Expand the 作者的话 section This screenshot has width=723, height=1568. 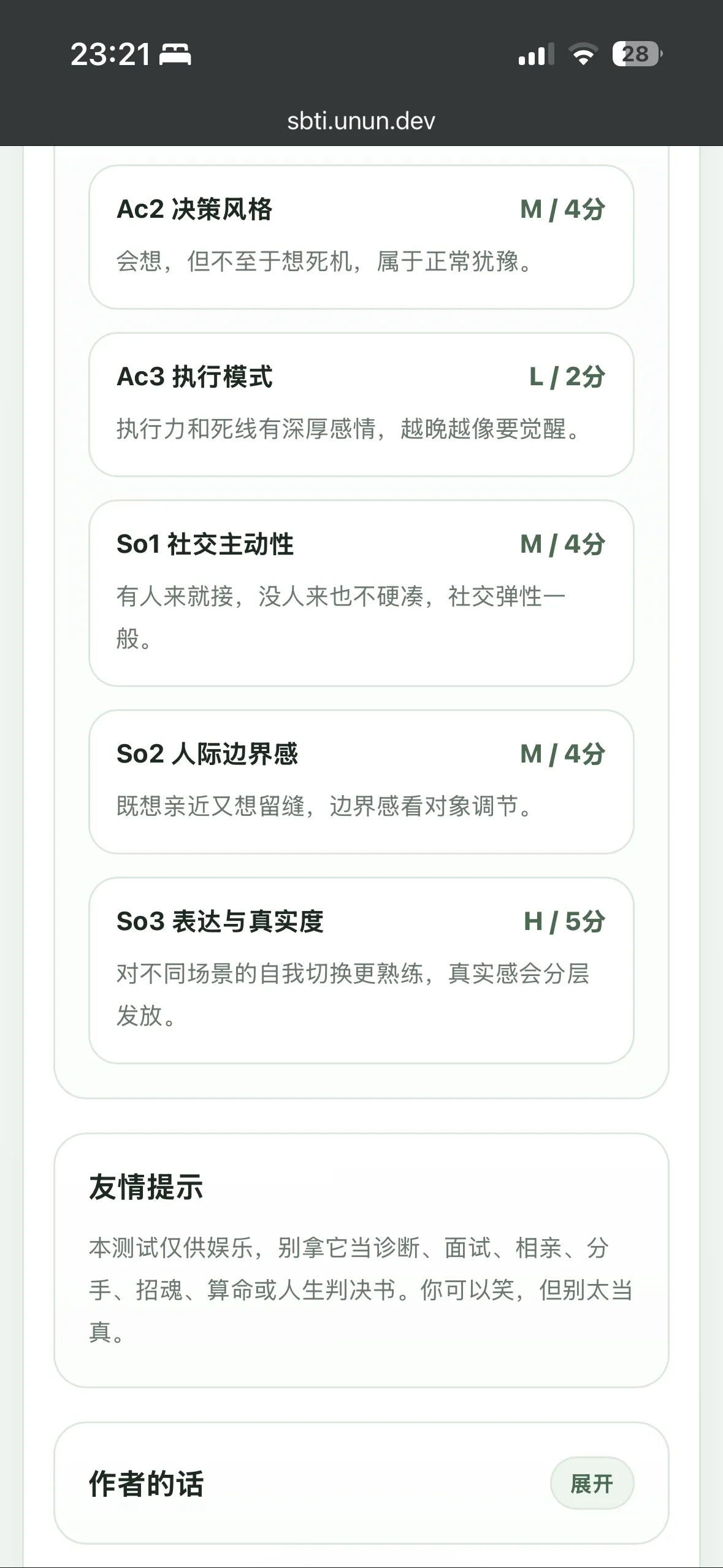(x=592, y=1484)
